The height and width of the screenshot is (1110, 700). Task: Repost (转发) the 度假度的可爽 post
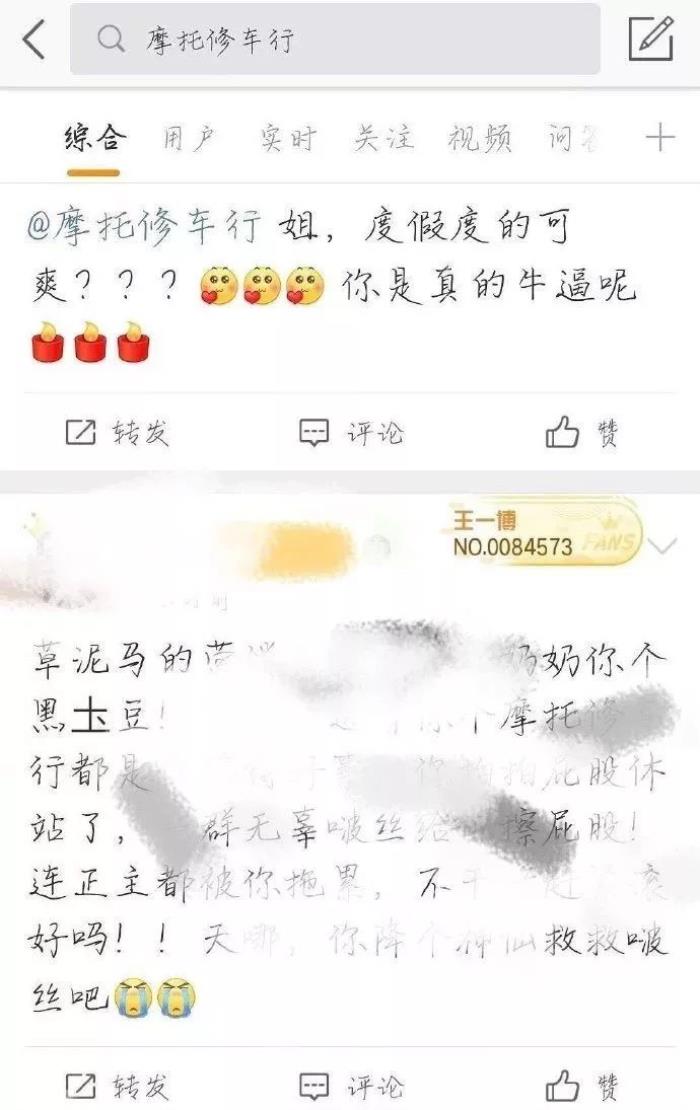pos(117,432)
